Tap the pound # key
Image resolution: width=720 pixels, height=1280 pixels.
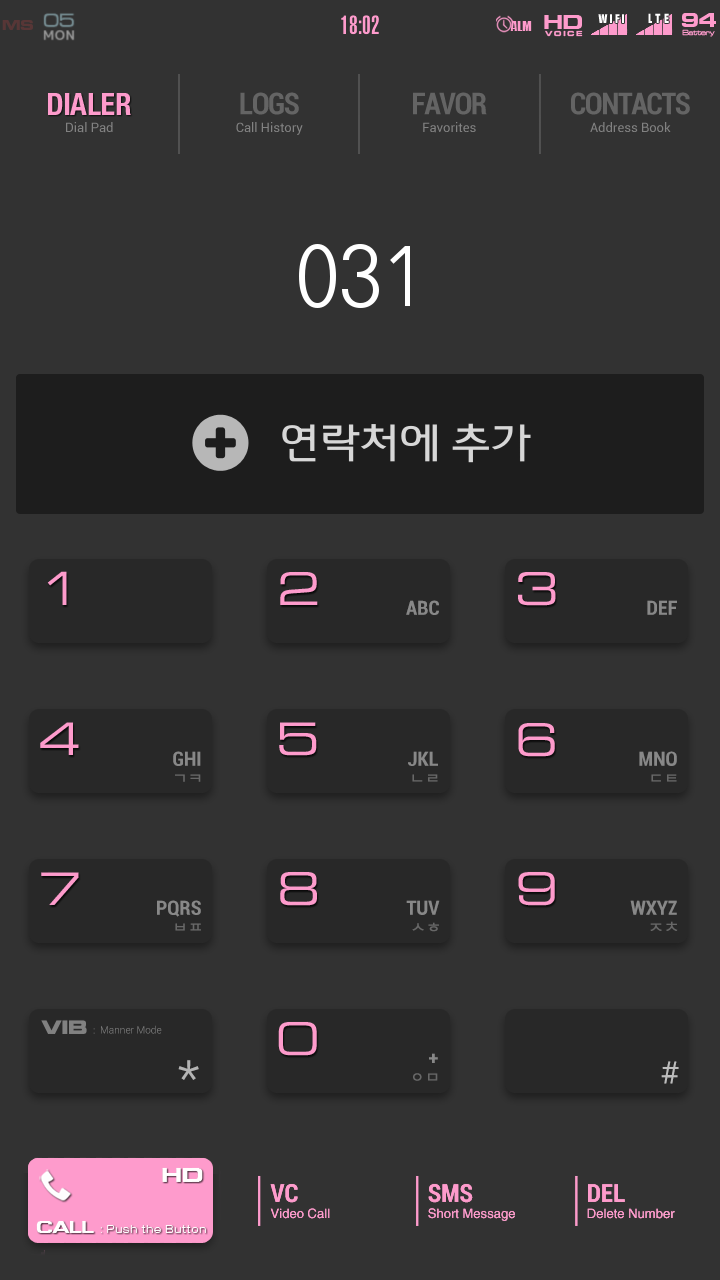pyautogui.click(x=596, y=1051)
